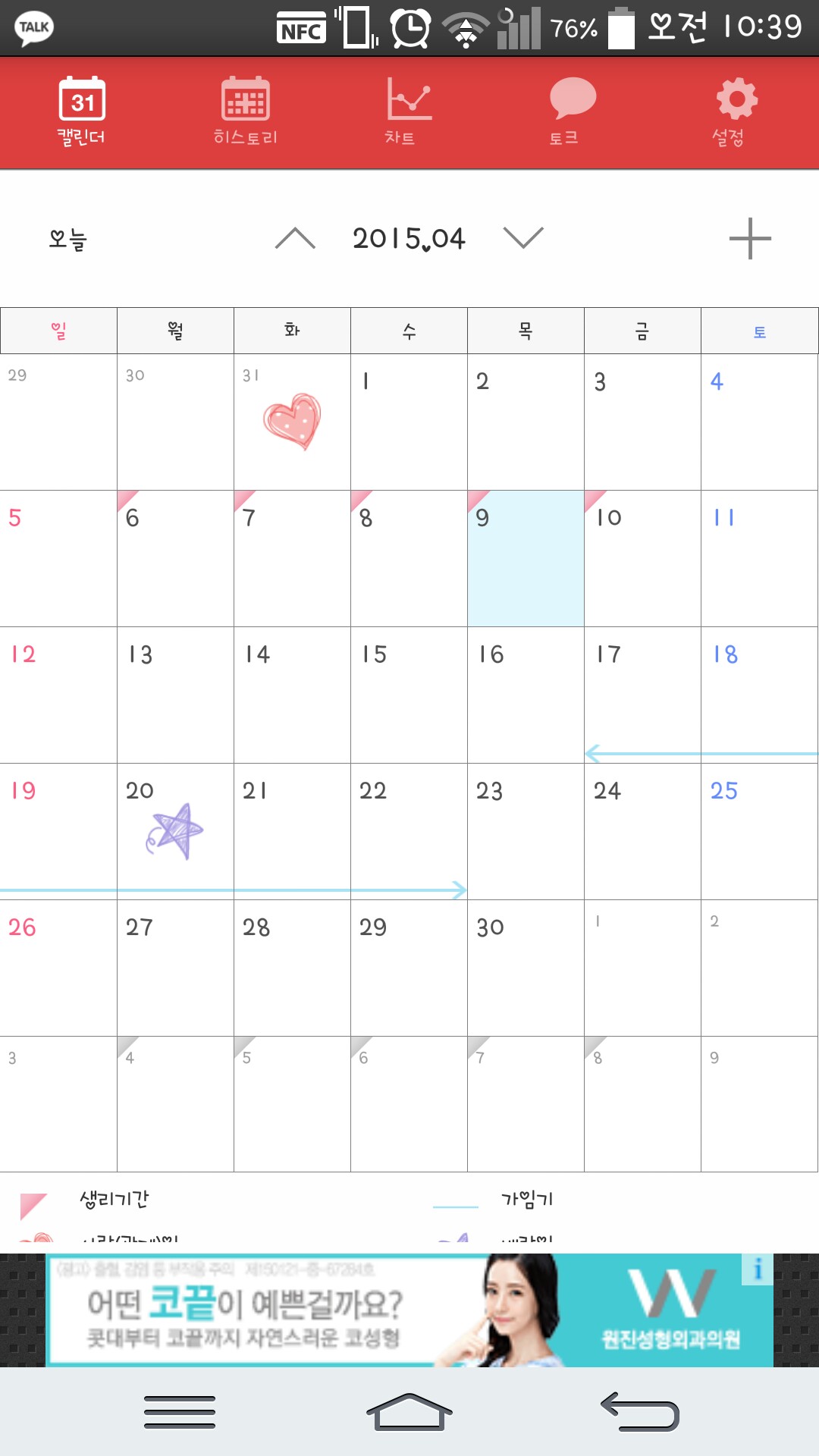Screen dimensions: 819x1456
Task: Open the 설정 tab
Action: tap(736, 111)
